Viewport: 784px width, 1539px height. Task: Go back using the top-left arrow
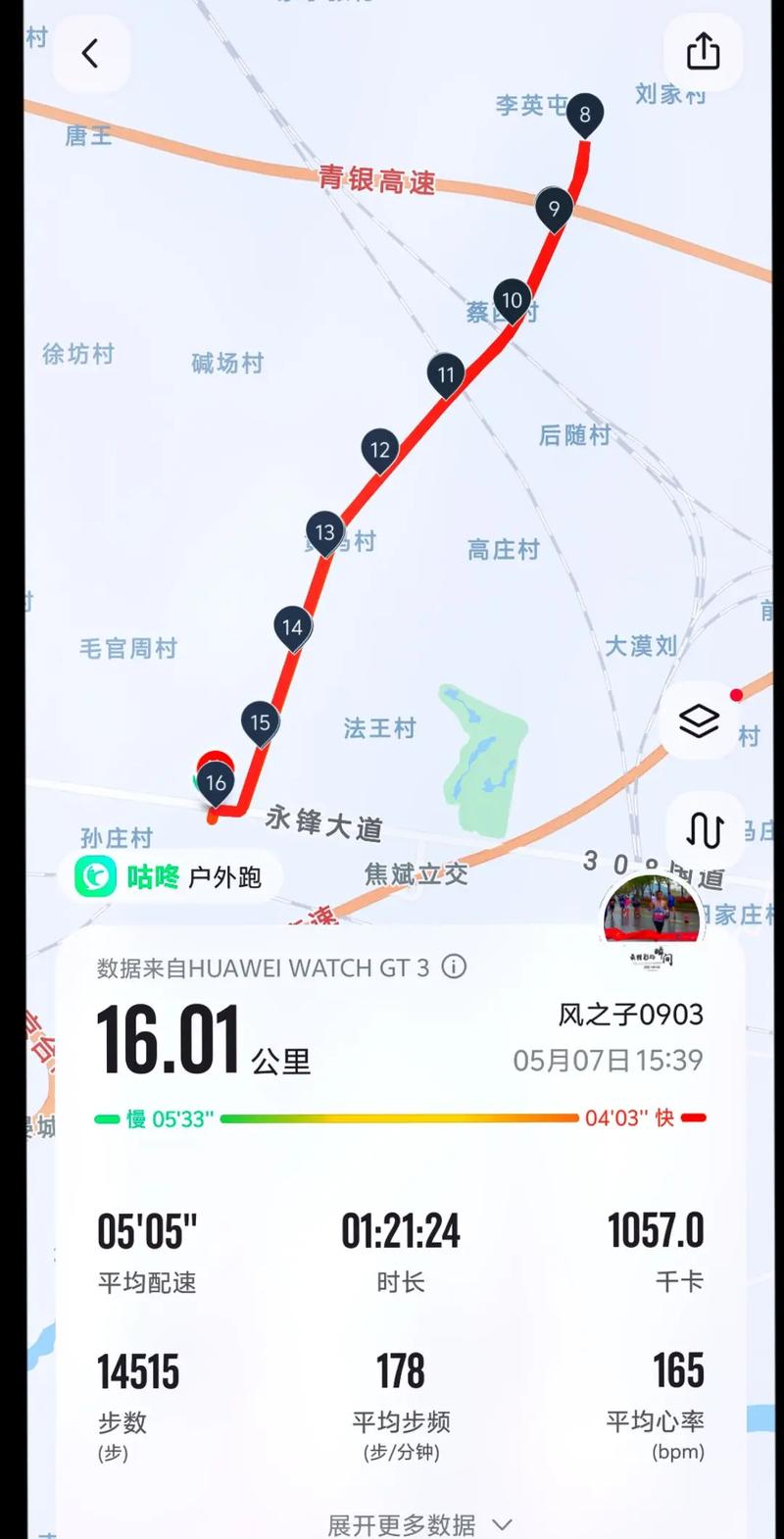pos(91,54)
